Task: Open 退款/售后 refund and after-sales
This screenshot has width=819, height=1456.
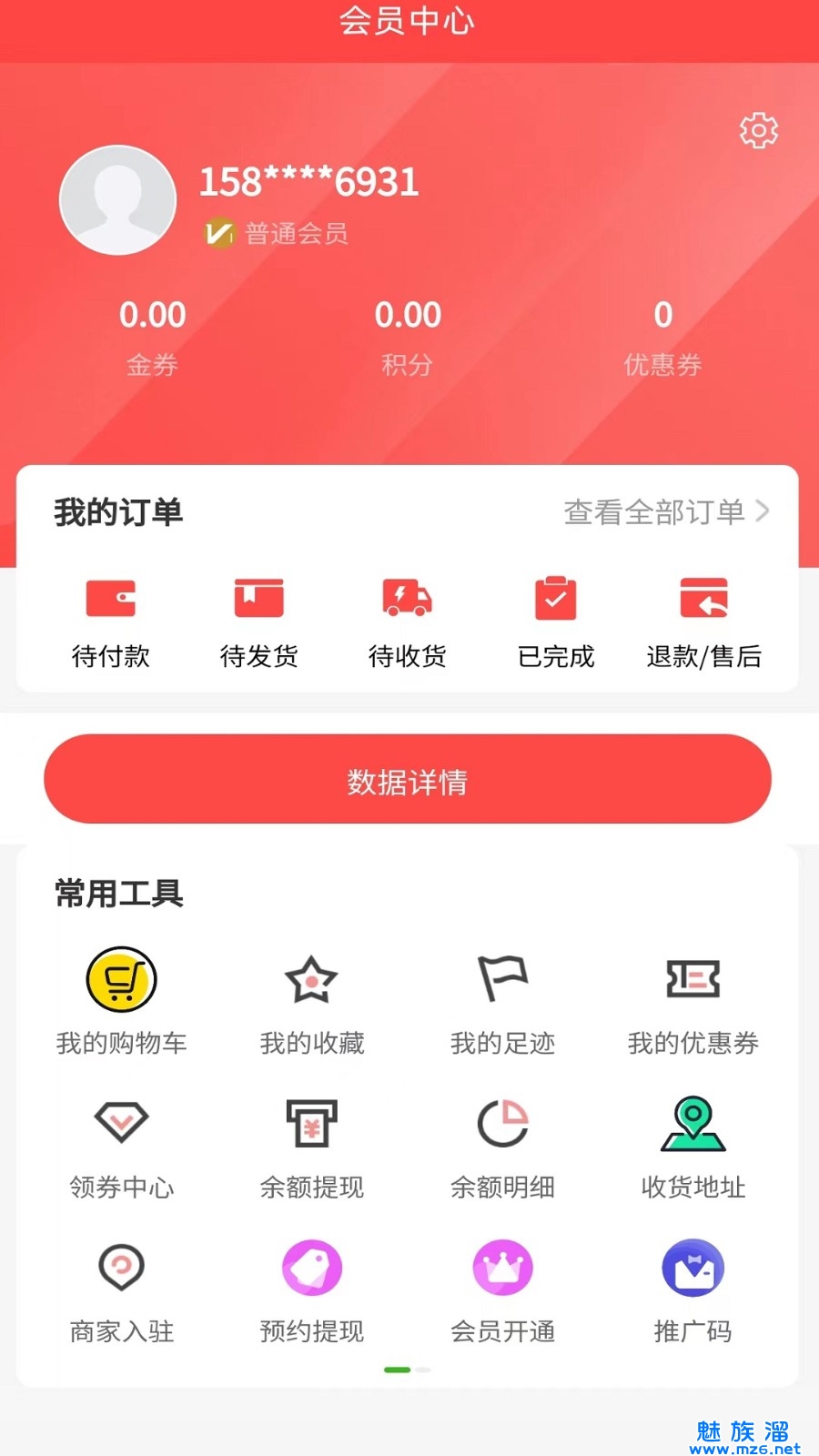Action: point(703,618)
